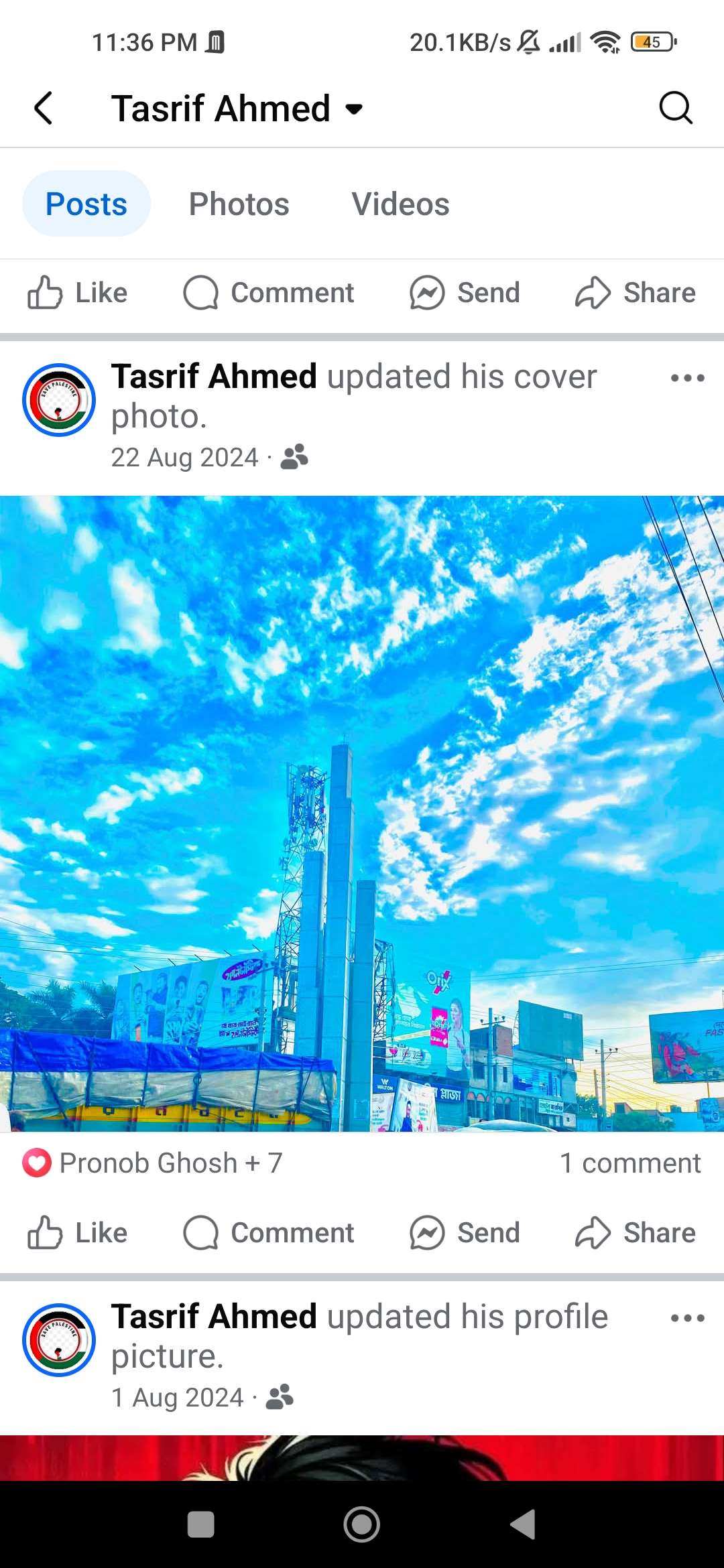724x1568 pixels.
Task: Open the cover photo image
Action: click(362, 813)
